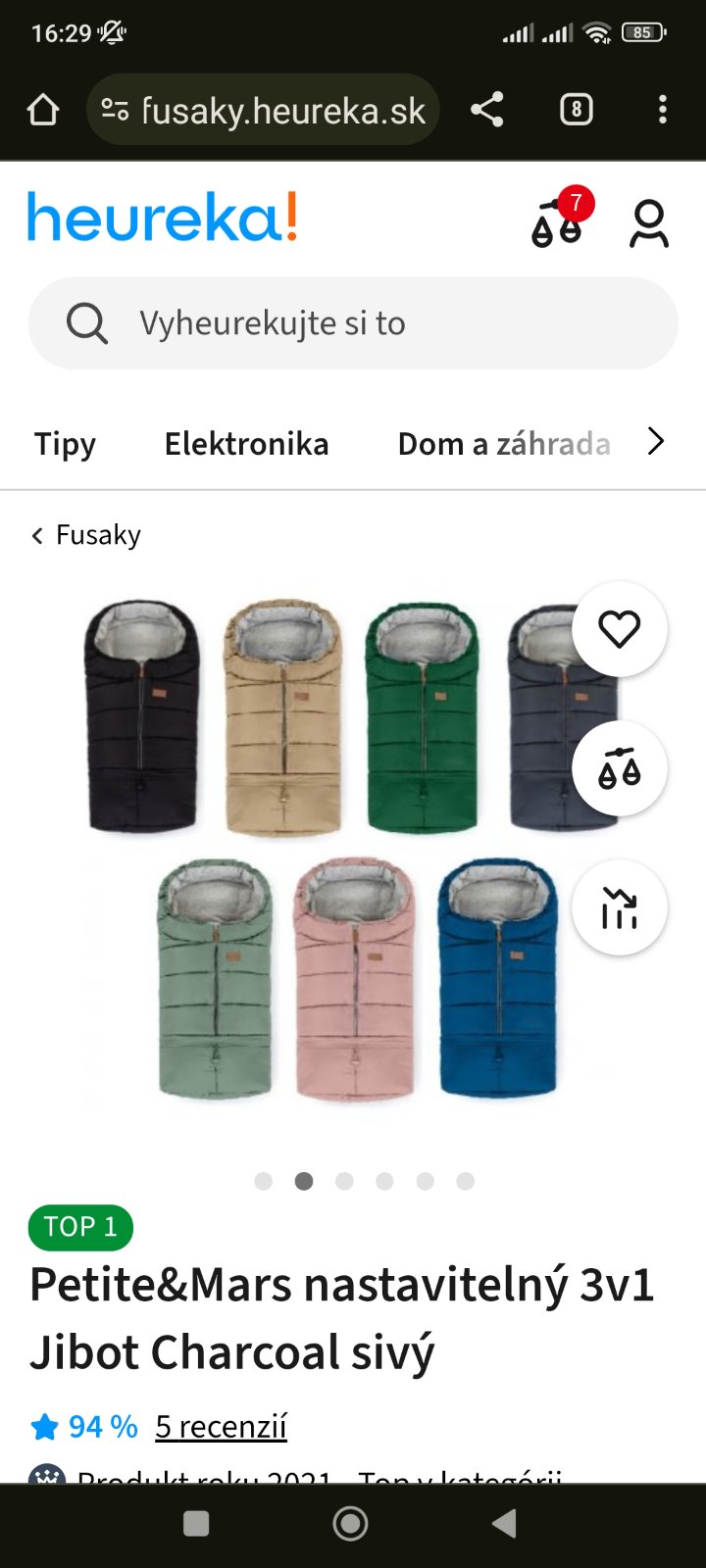Open the price history chart icon

click(619, 907)
